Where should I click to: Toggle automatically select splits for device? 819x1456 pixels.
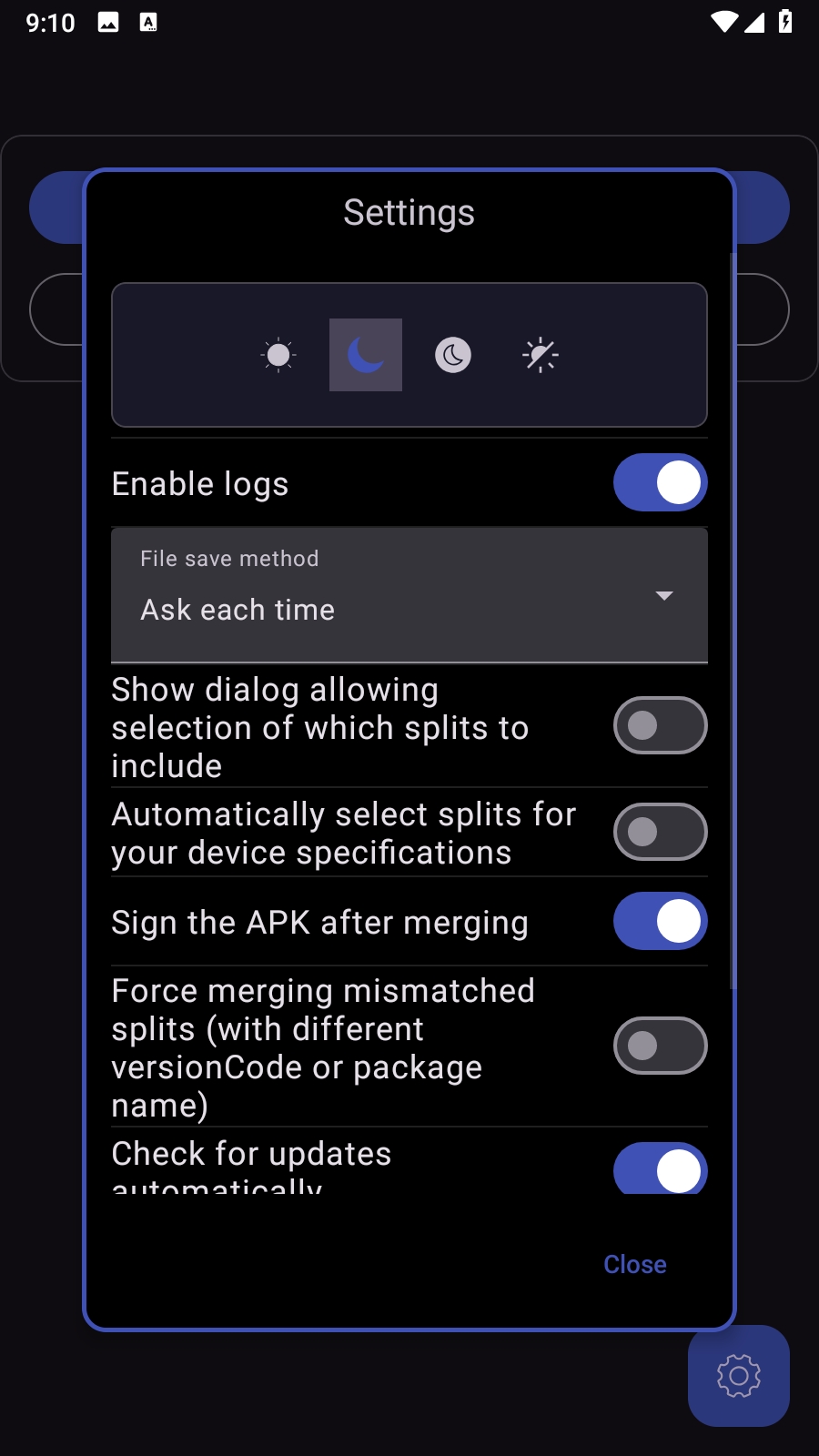pos(660,832)
